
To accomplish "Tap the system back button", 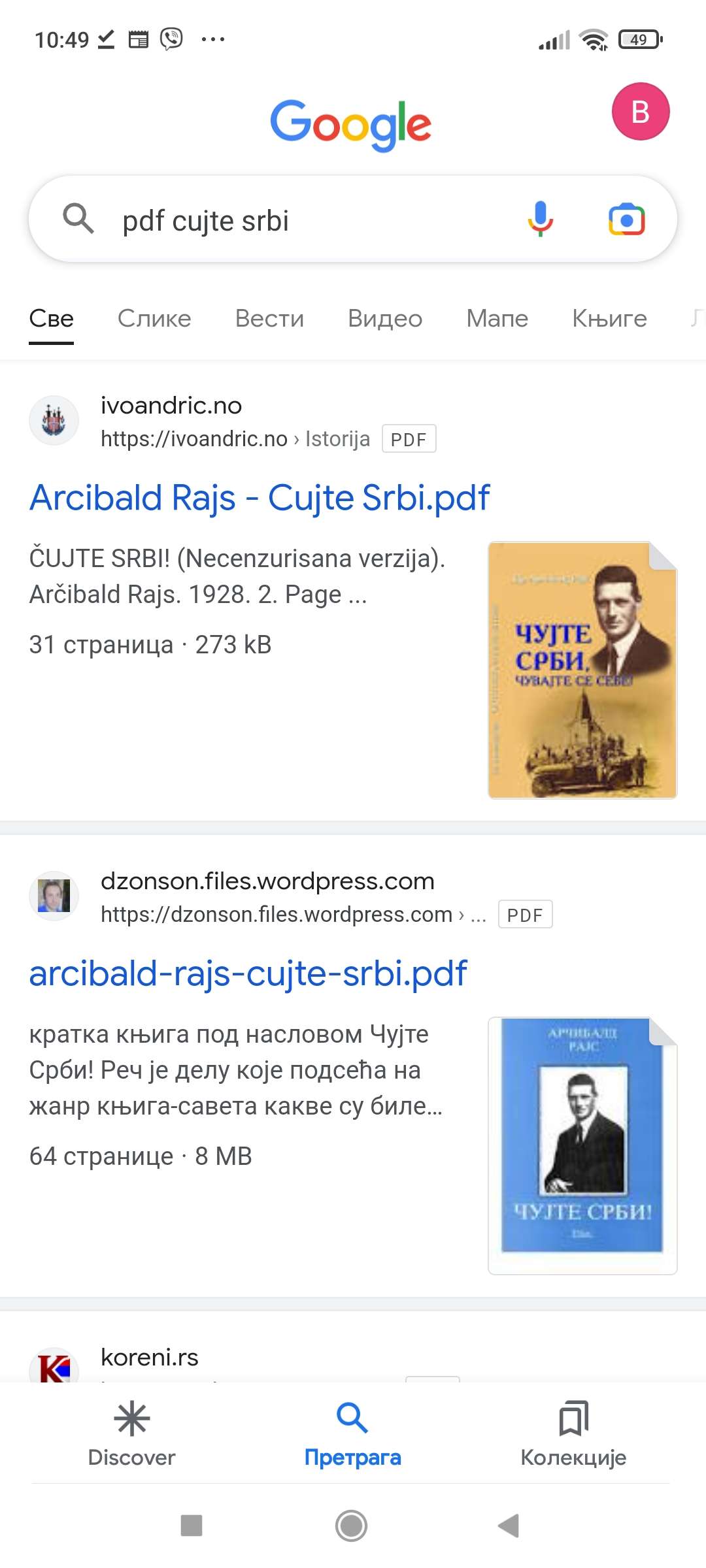I will [509, 1526].
